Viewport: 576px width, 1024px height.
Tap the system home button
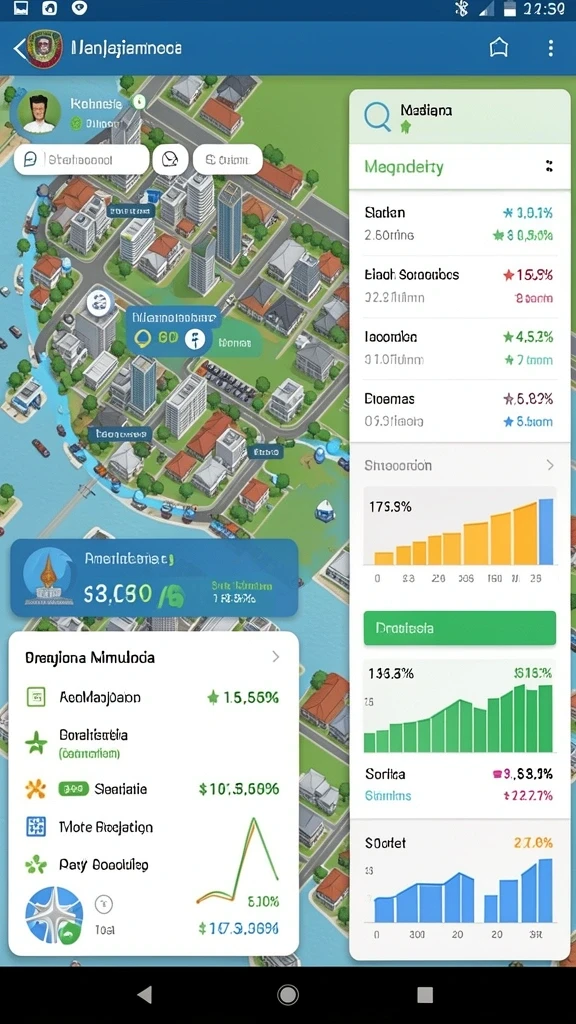tap(287, 995)
